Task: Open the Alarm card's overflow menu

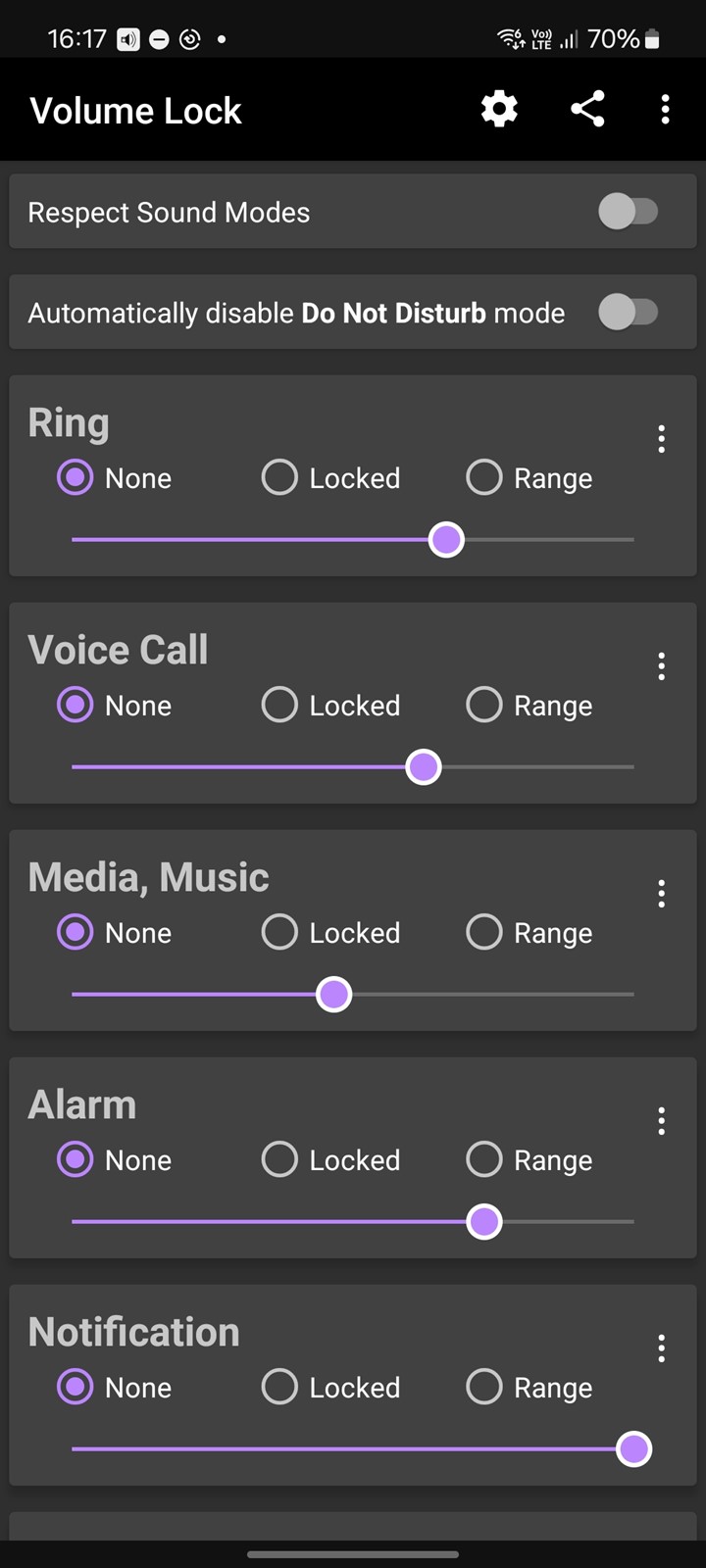Action: (662, 1121)
